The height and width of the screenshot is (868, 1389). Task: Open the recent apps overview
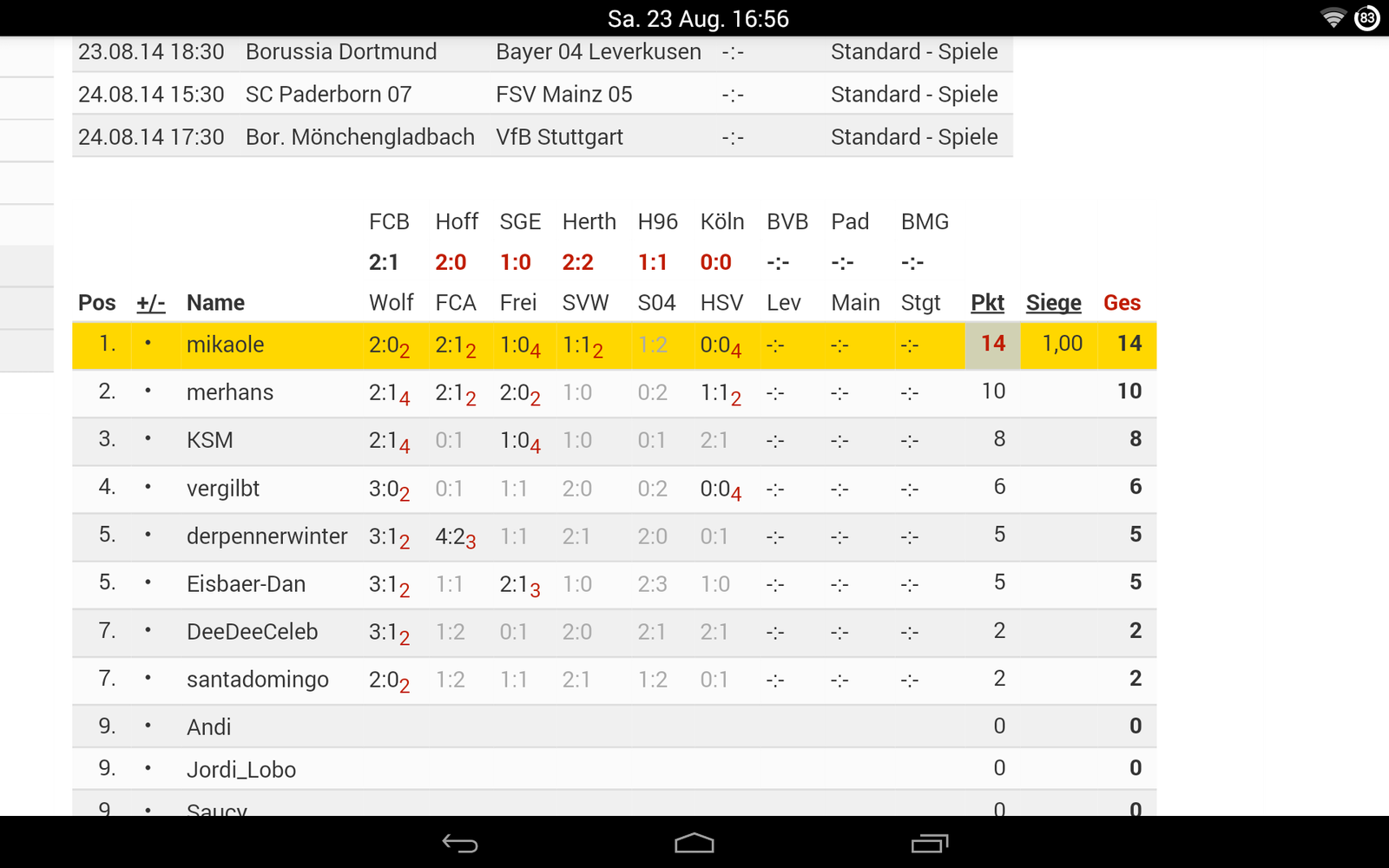pyautogui.click(x=929, y=843)
